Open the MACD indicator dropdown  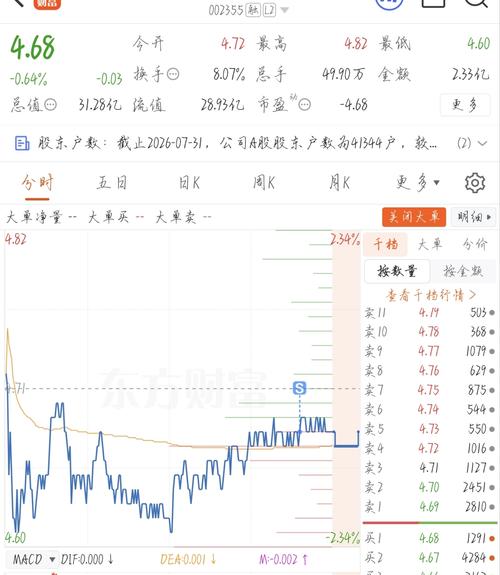(x=33, y=560)
